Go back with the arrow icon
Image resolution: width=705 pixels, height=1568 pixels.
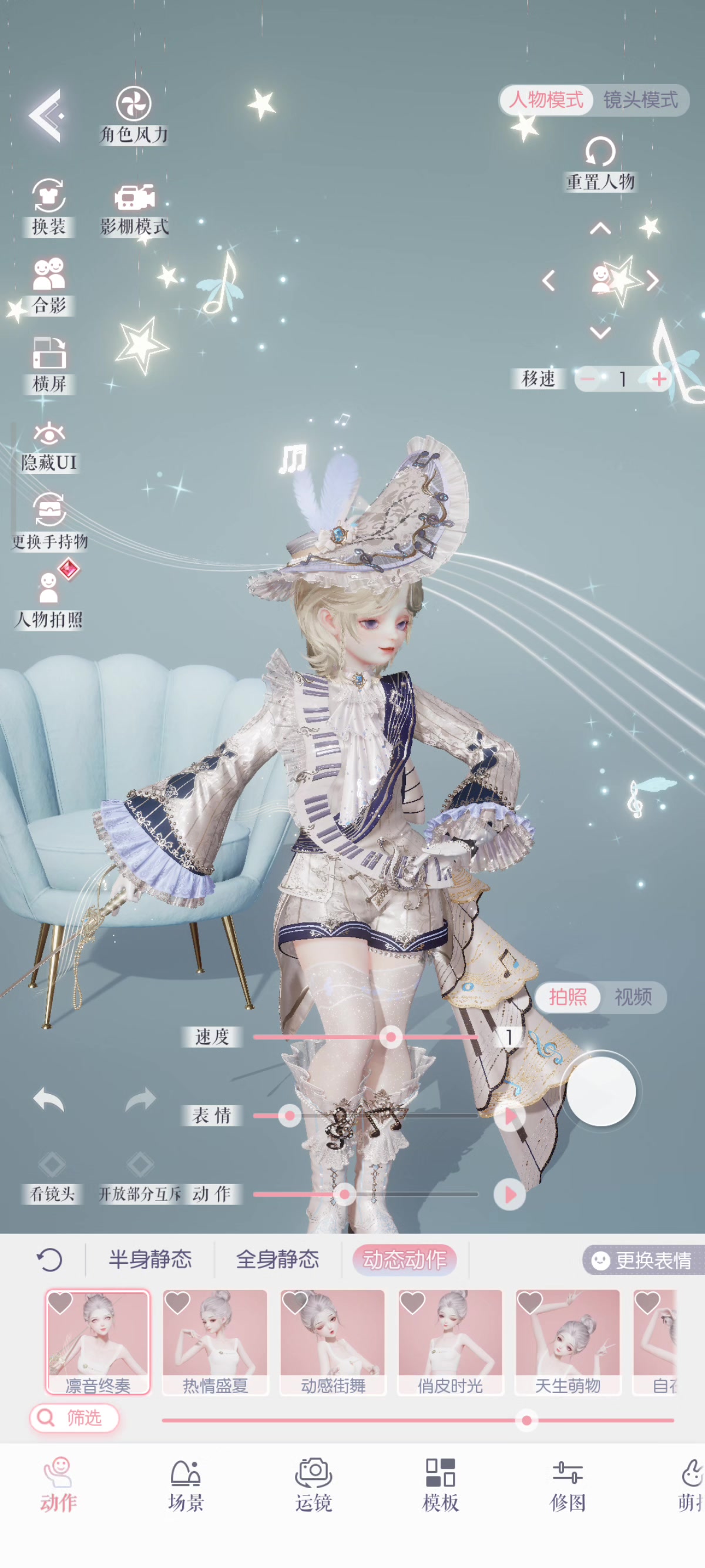click(x=46, y=115)
